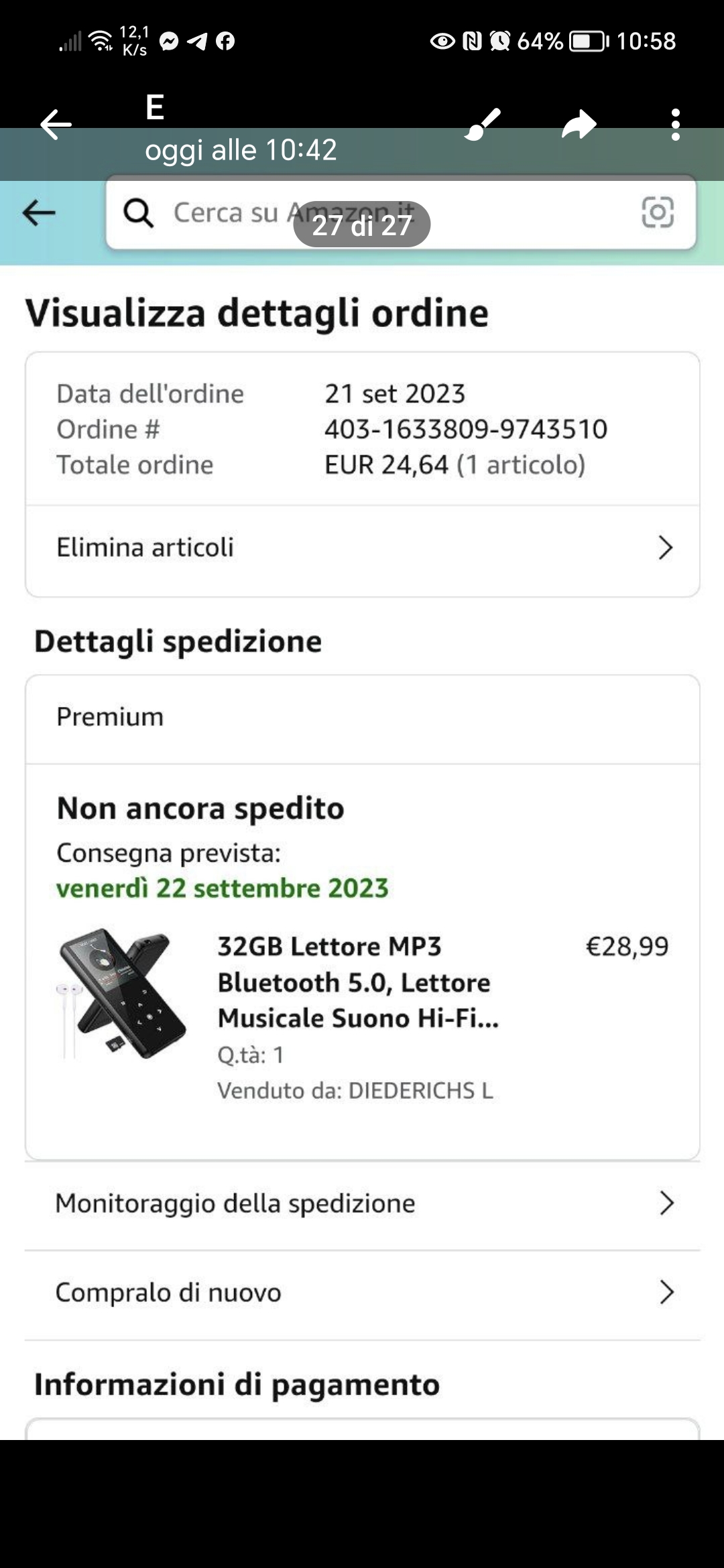This screenshot has height=1568, width=724.
Task: Open the three-dot overflow menu
Action: (x=675, y=125)
